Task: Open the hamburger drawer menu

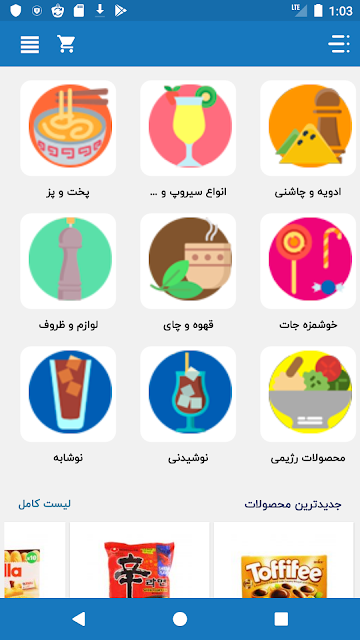Action: (x=30, y=44)
